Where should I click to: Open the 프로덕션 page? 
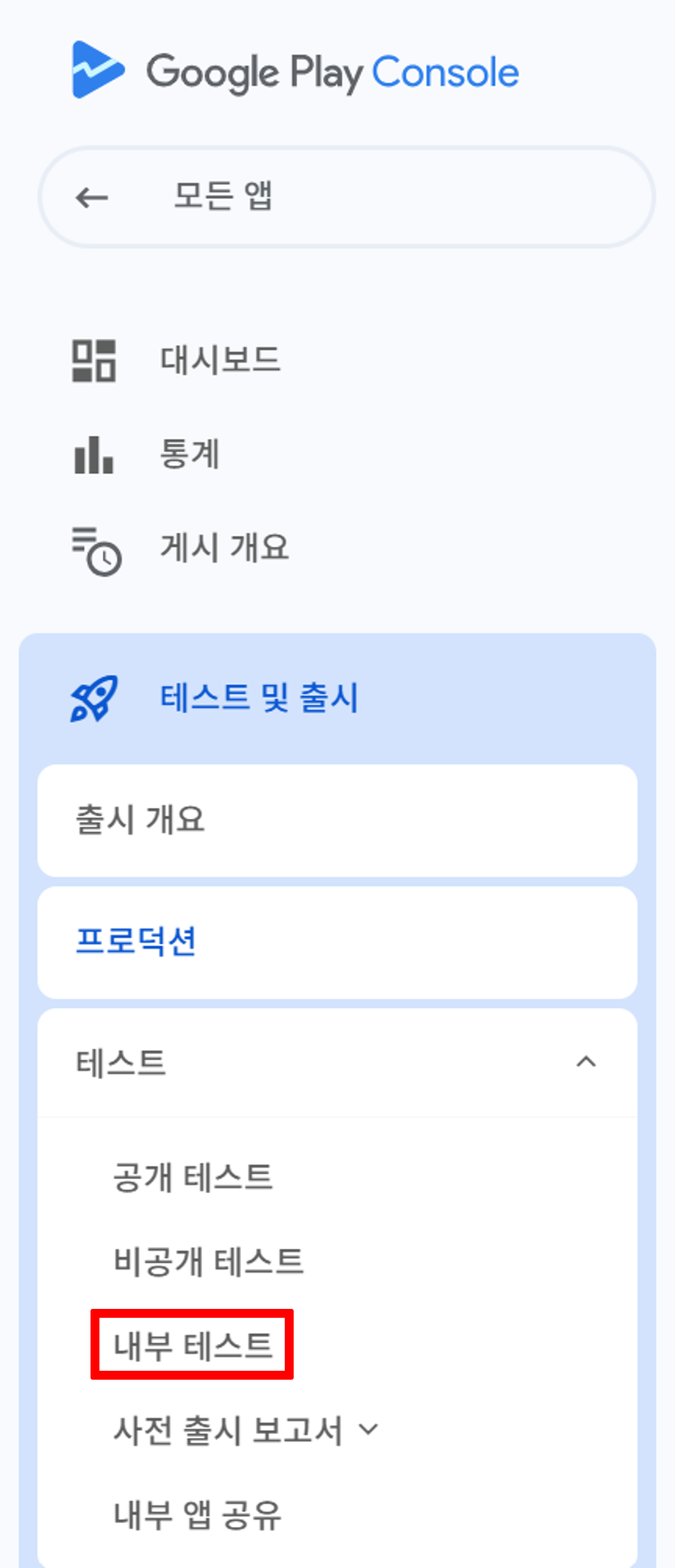pyautogui.click(x=136, y=941)
